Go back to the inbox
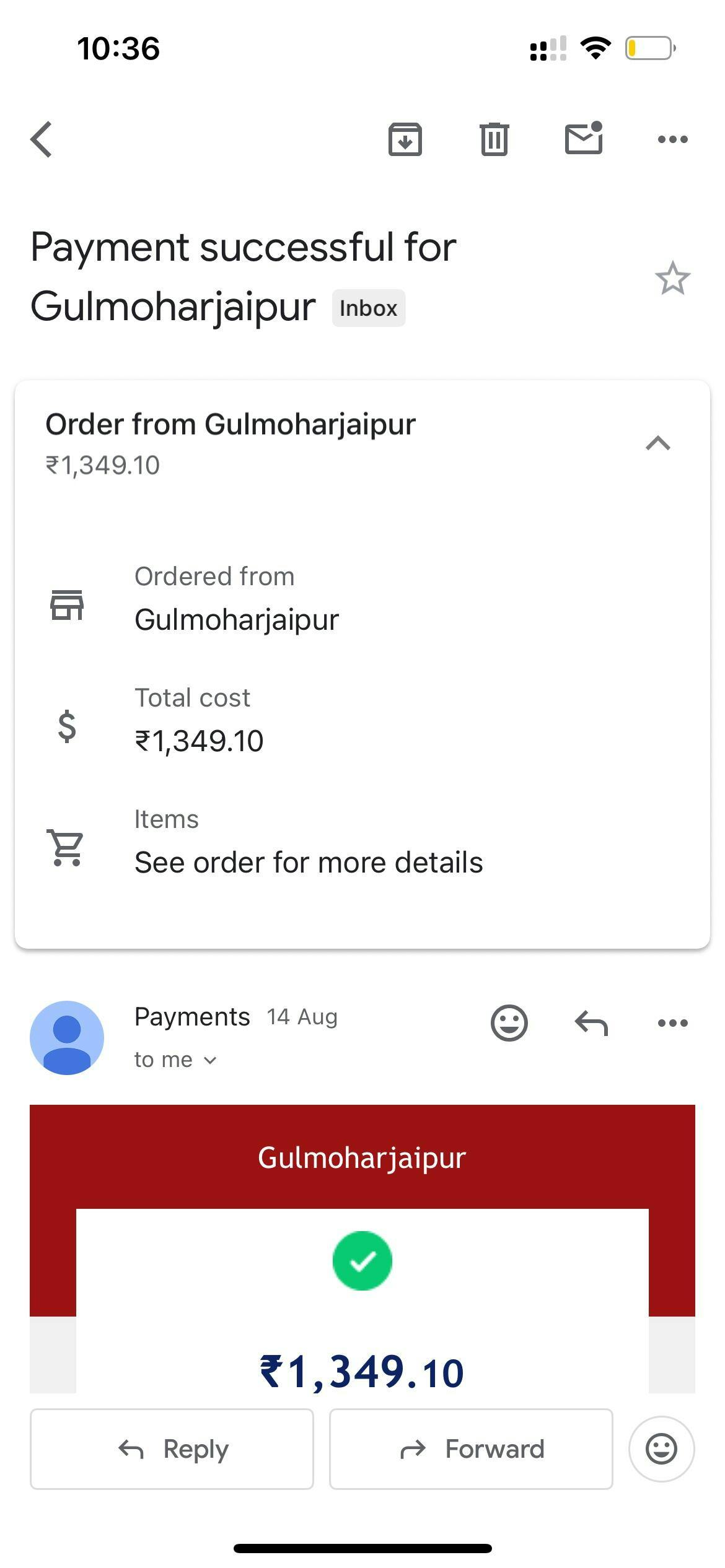 [42, 139]
